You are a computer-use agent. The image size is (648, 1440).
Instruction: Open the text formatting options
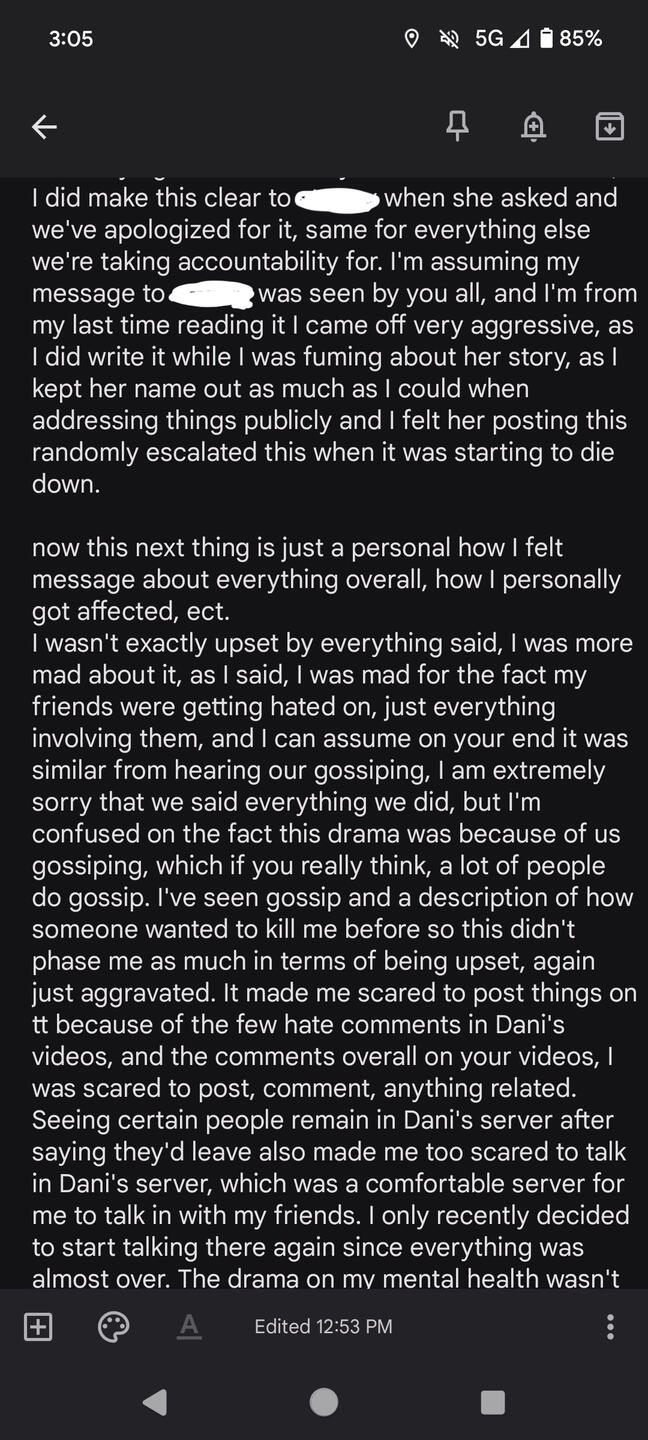[x=189, y=1326]
